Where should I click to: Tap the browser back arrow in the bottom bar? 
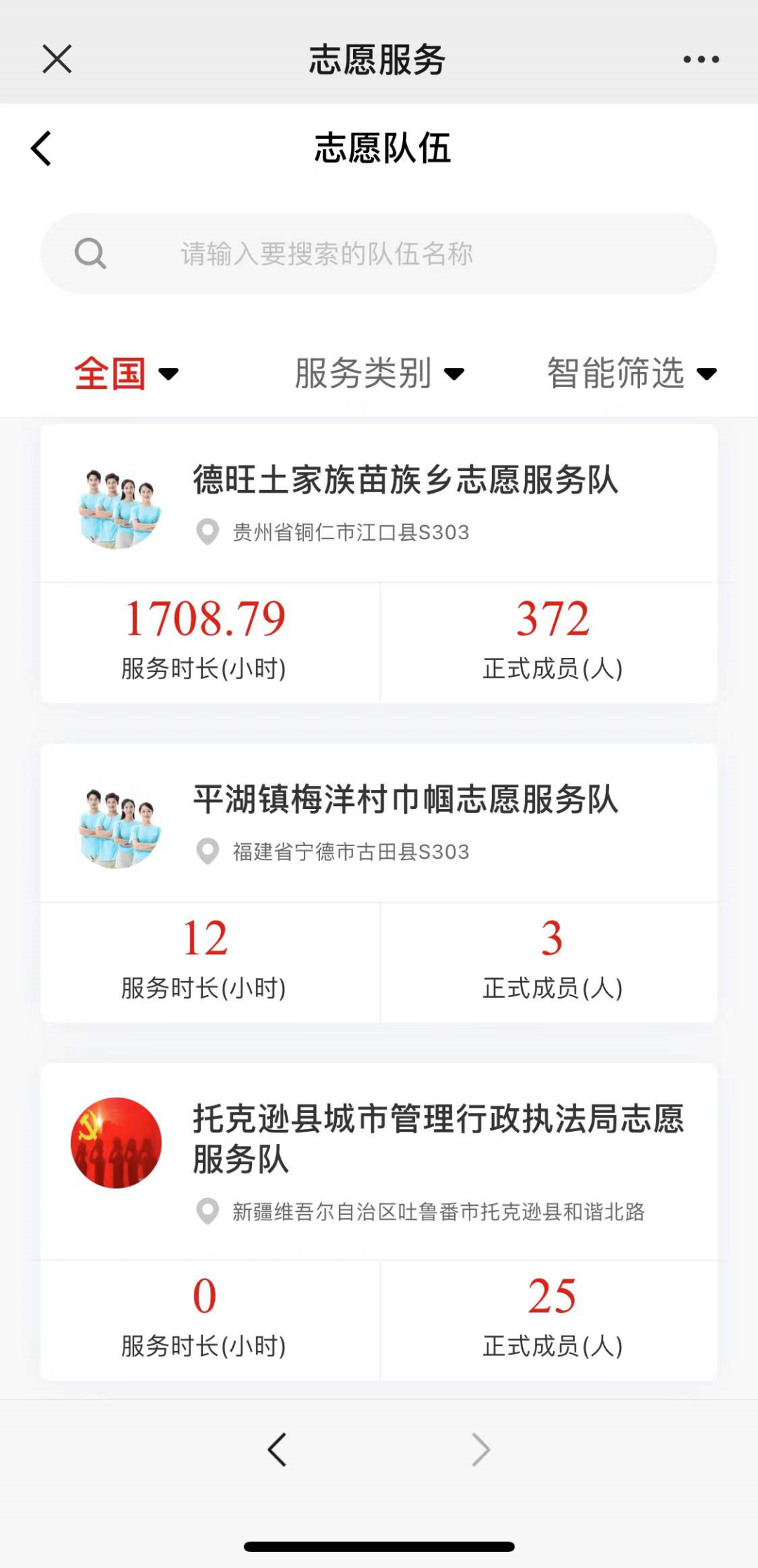277,1449
